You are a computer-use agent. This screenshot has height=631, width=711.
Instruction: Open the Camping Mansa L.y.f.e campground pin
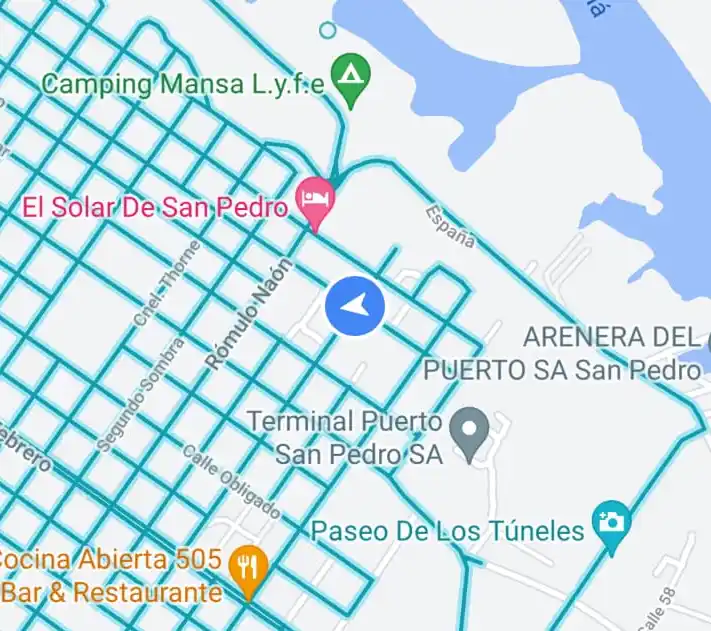point(350,76)
